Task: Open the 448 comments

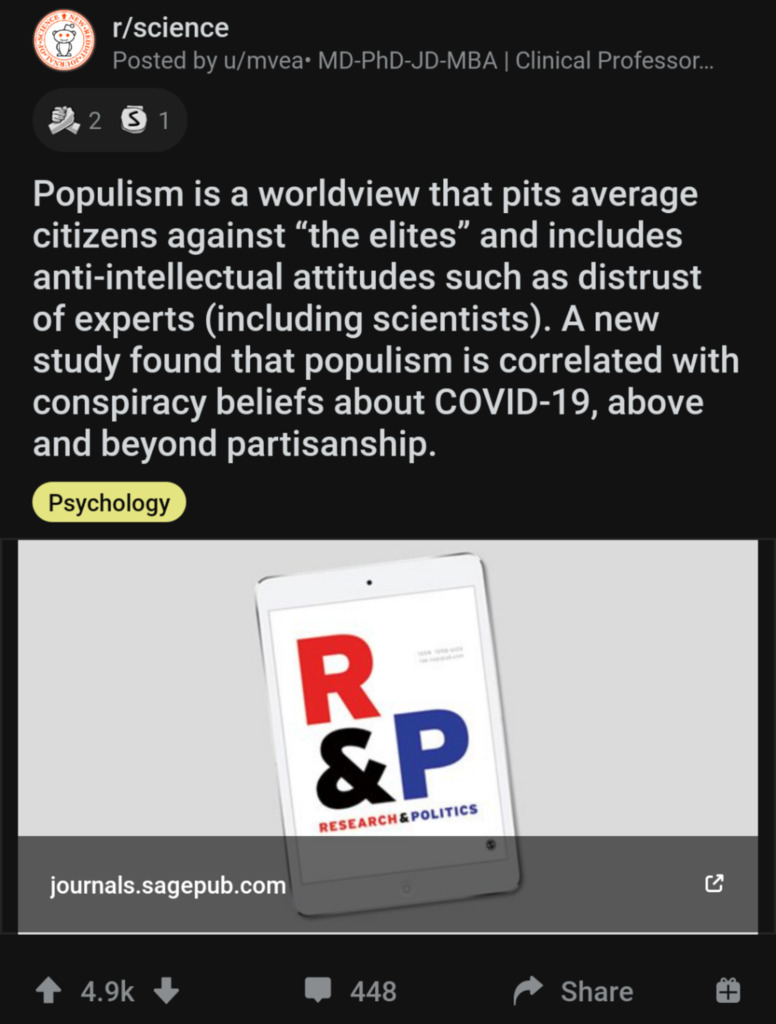Action: pos(351,991)
